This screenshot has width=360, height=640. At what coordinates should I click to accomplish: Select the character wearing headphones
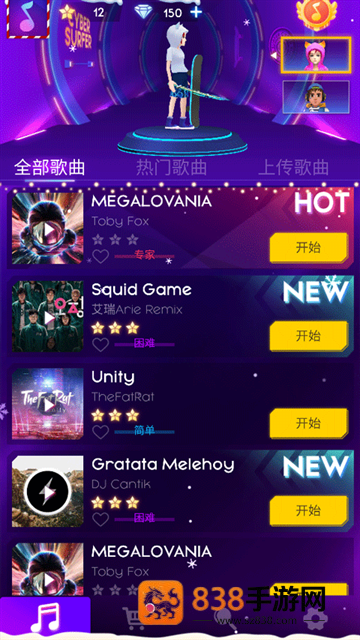pyautogui.click(x=316, y=97)
